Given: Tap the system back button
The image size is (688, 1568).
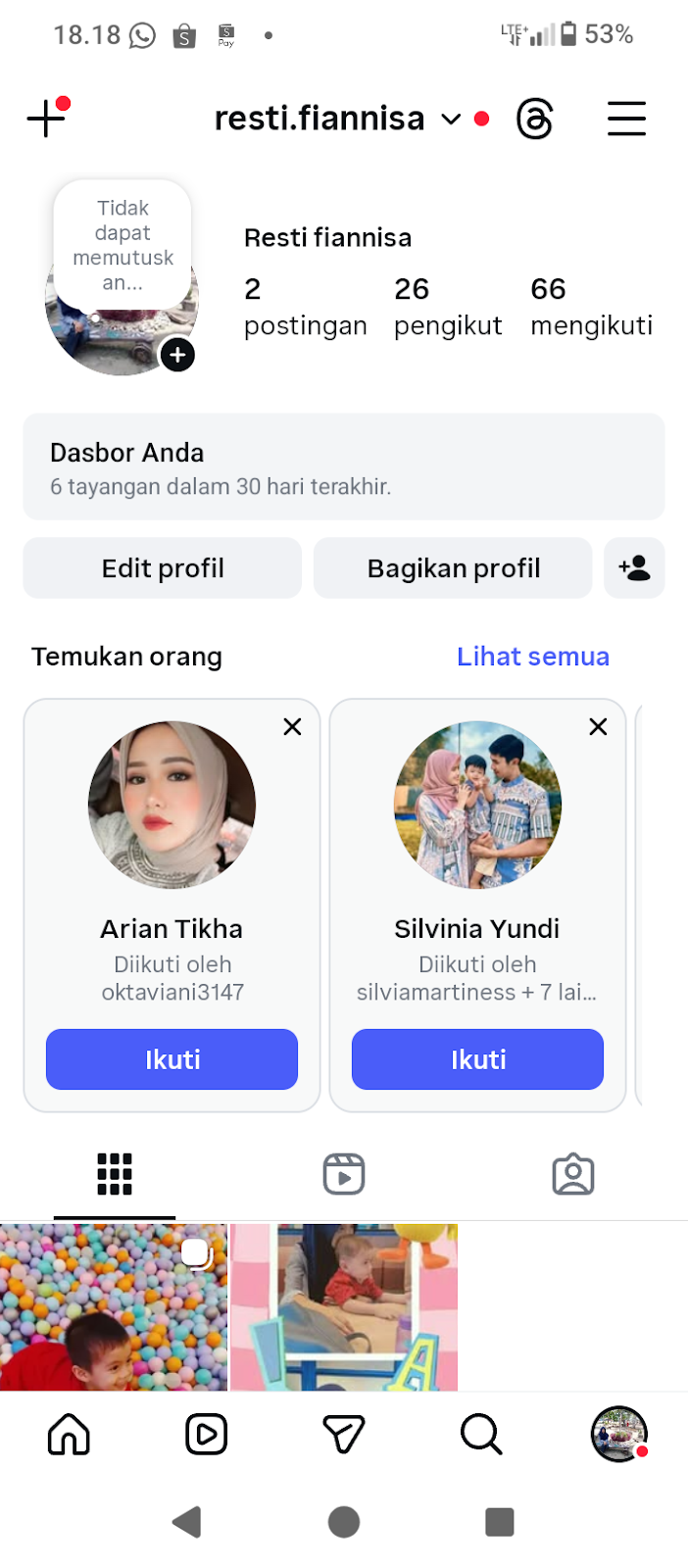Looking at the screenshot, I should [x=186, y=1522].
